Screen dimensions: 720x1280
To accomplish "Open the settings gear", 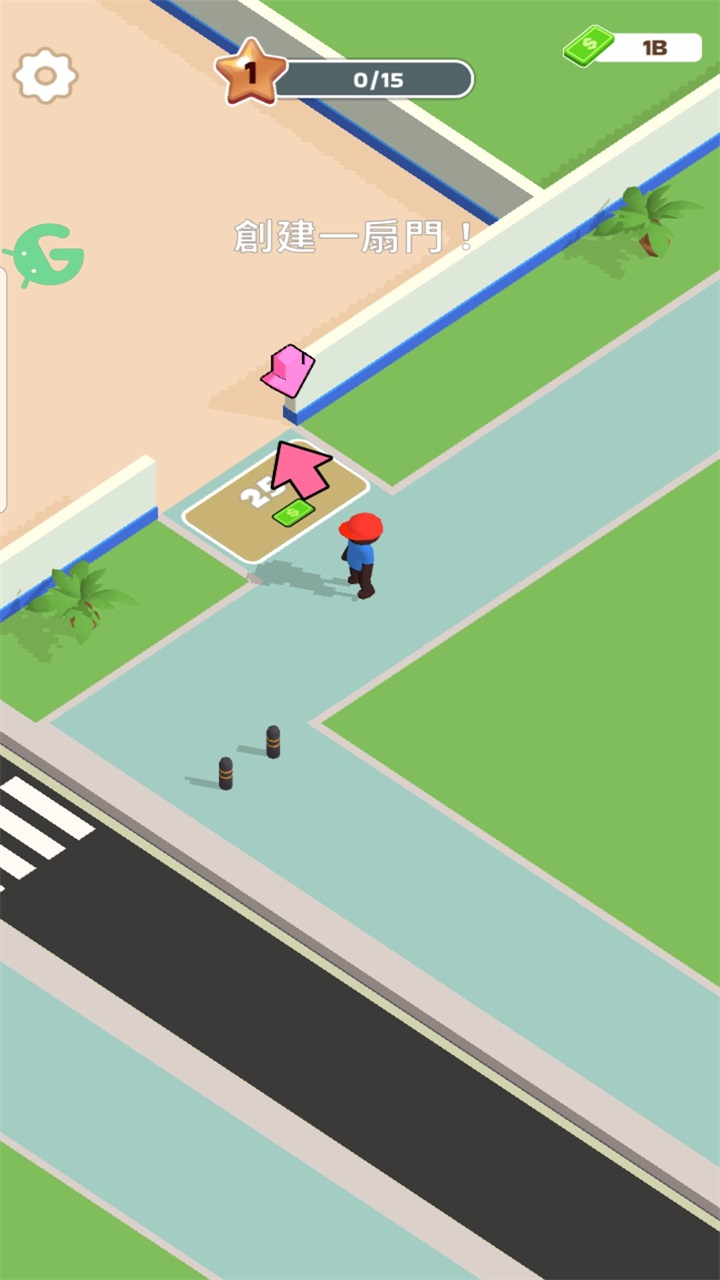I will (45, 75).
